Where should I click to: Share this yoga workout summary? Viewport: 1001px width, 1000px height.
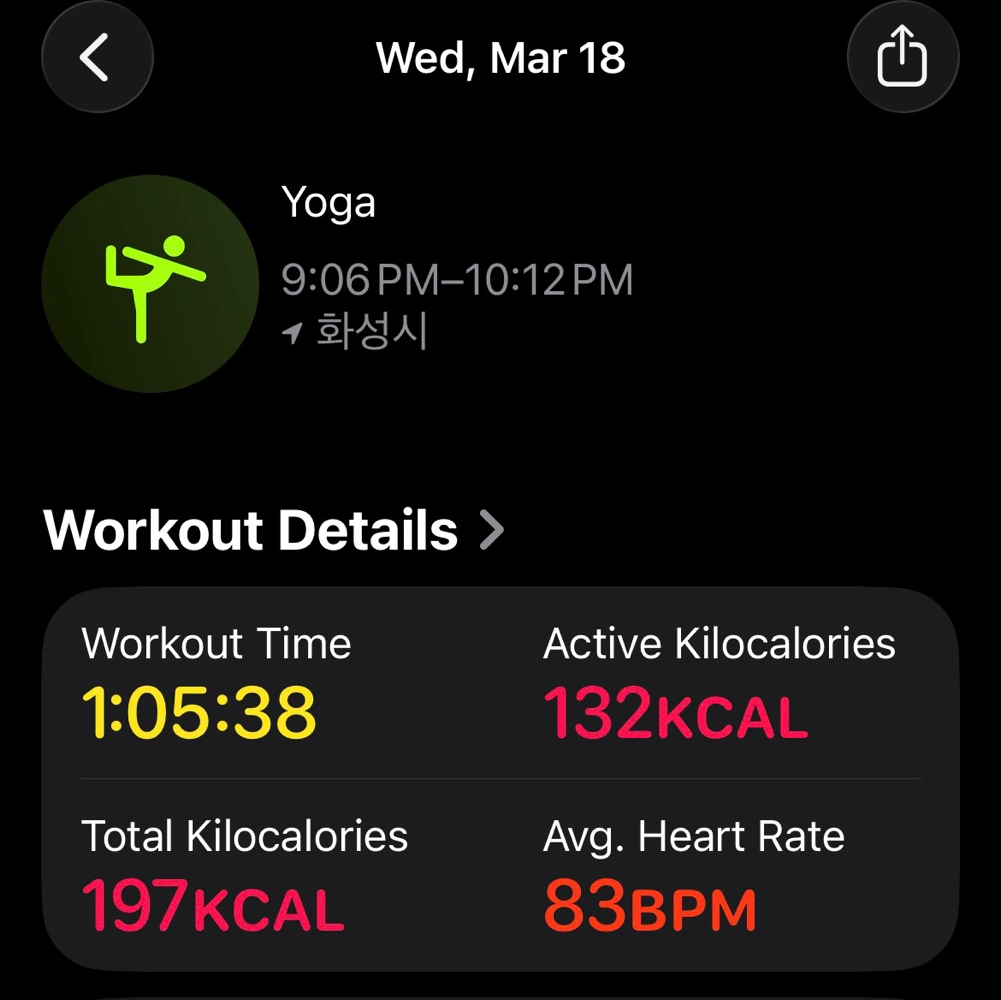[902, 58]
